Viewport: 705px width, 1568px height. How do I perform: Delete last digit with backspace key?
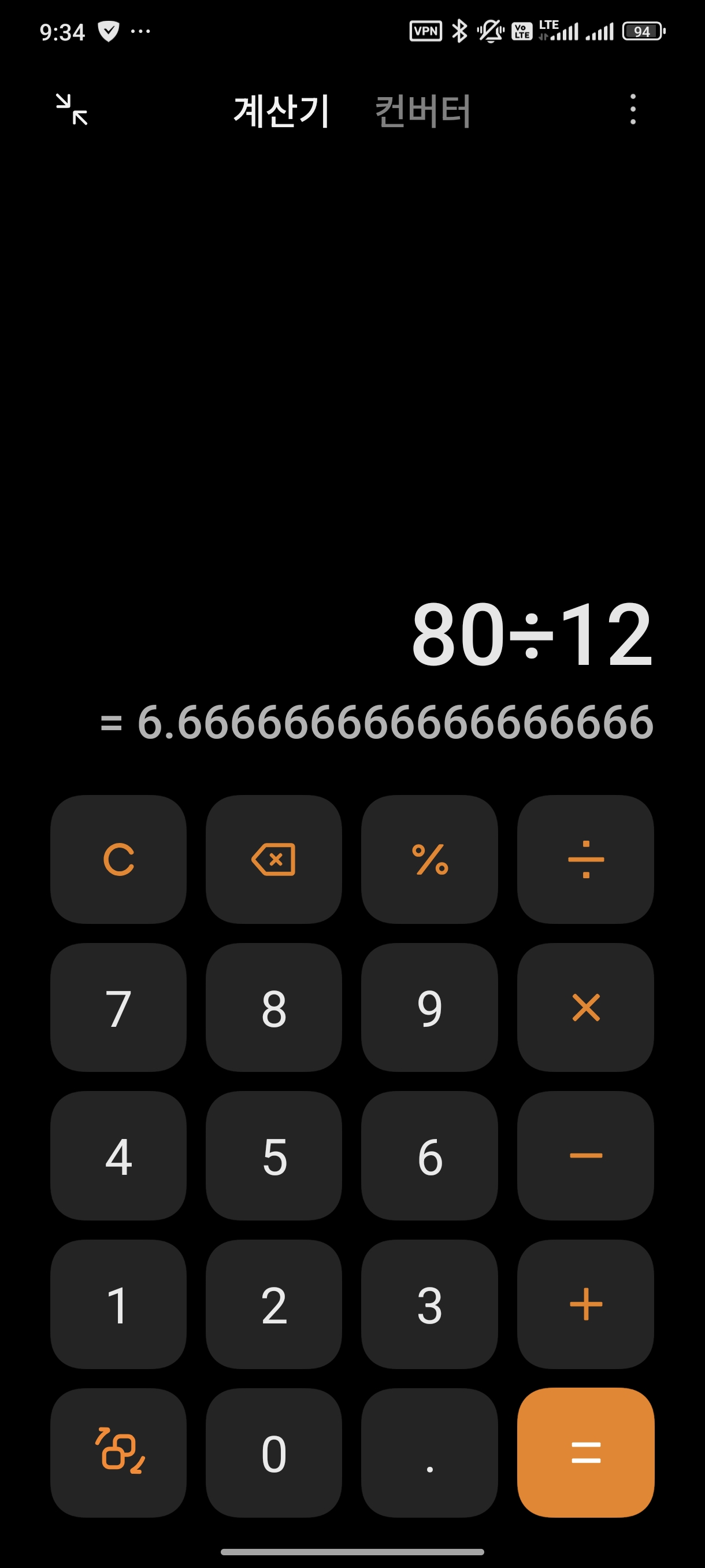coord(274,859)
